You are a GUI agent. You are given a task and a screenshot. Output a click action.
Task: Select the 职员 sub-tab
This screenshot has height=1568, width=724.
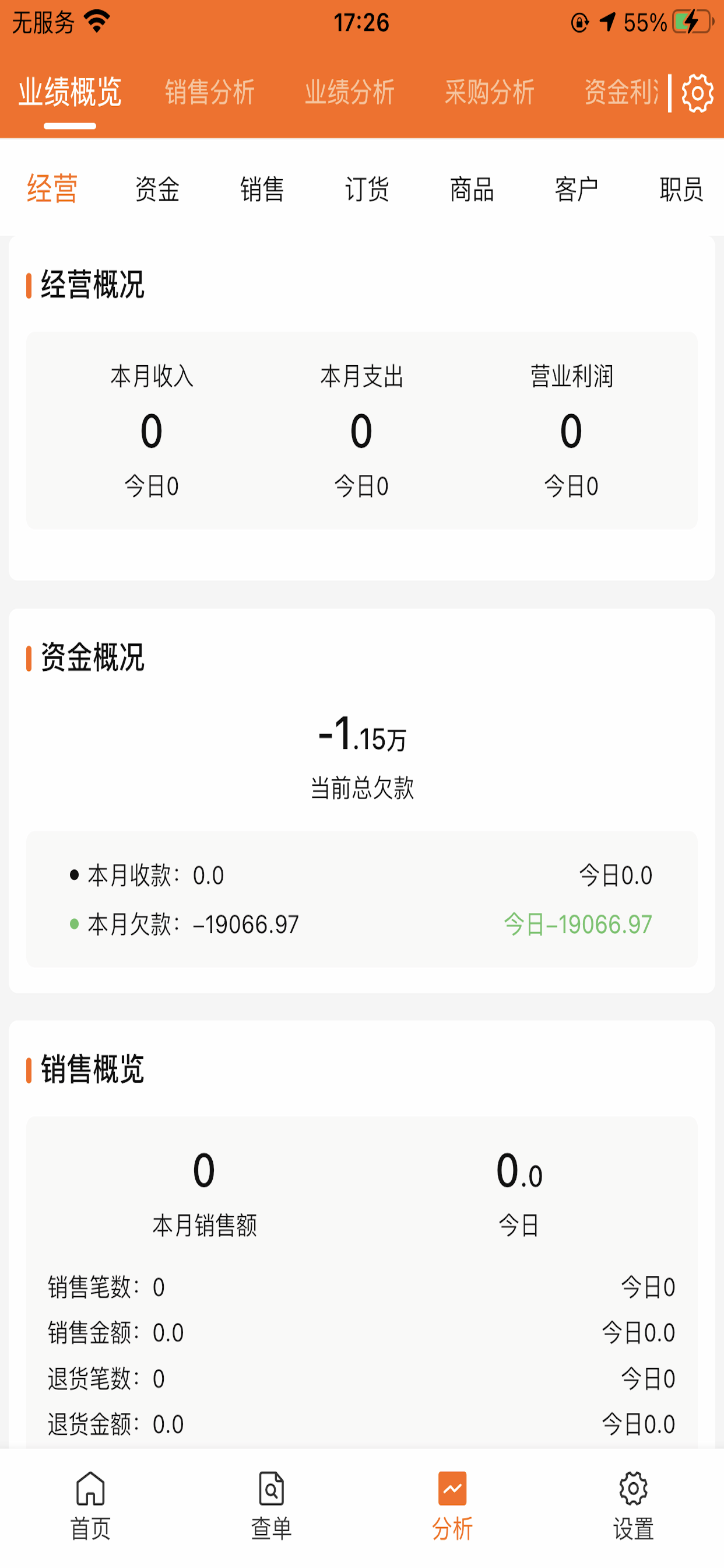[x=681, y=188]
